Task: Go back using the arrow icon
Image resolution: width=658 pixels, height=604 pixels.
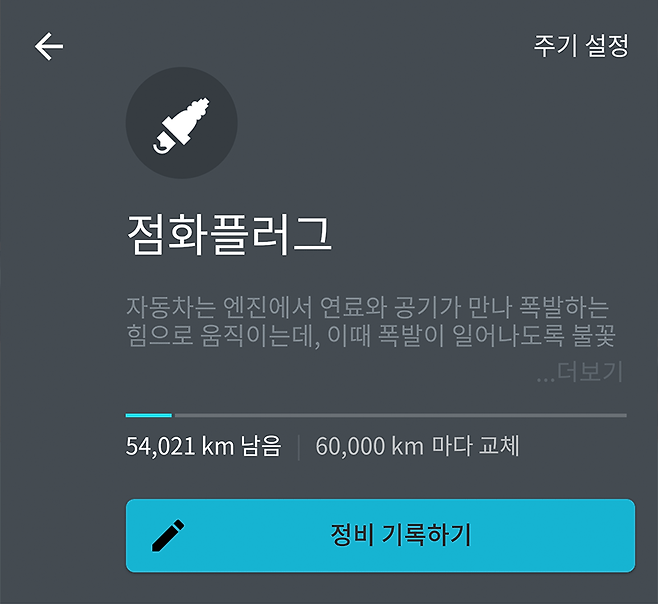Action: pyautogui.click(x=49, y=47)
